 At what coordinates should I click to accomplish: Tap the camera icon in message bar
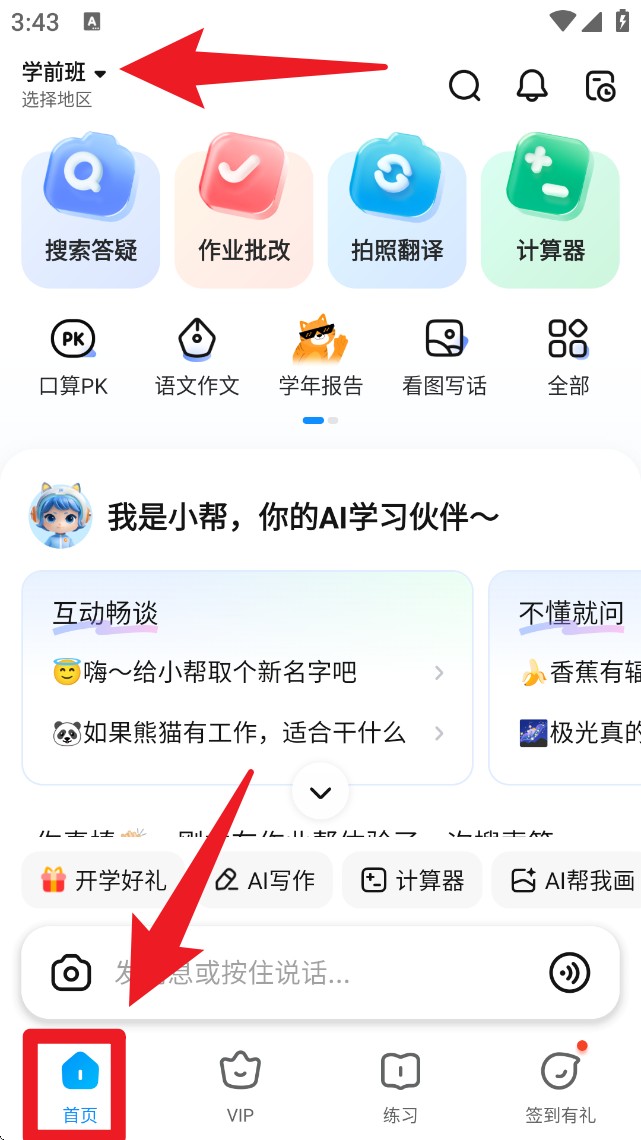point(71,973)
